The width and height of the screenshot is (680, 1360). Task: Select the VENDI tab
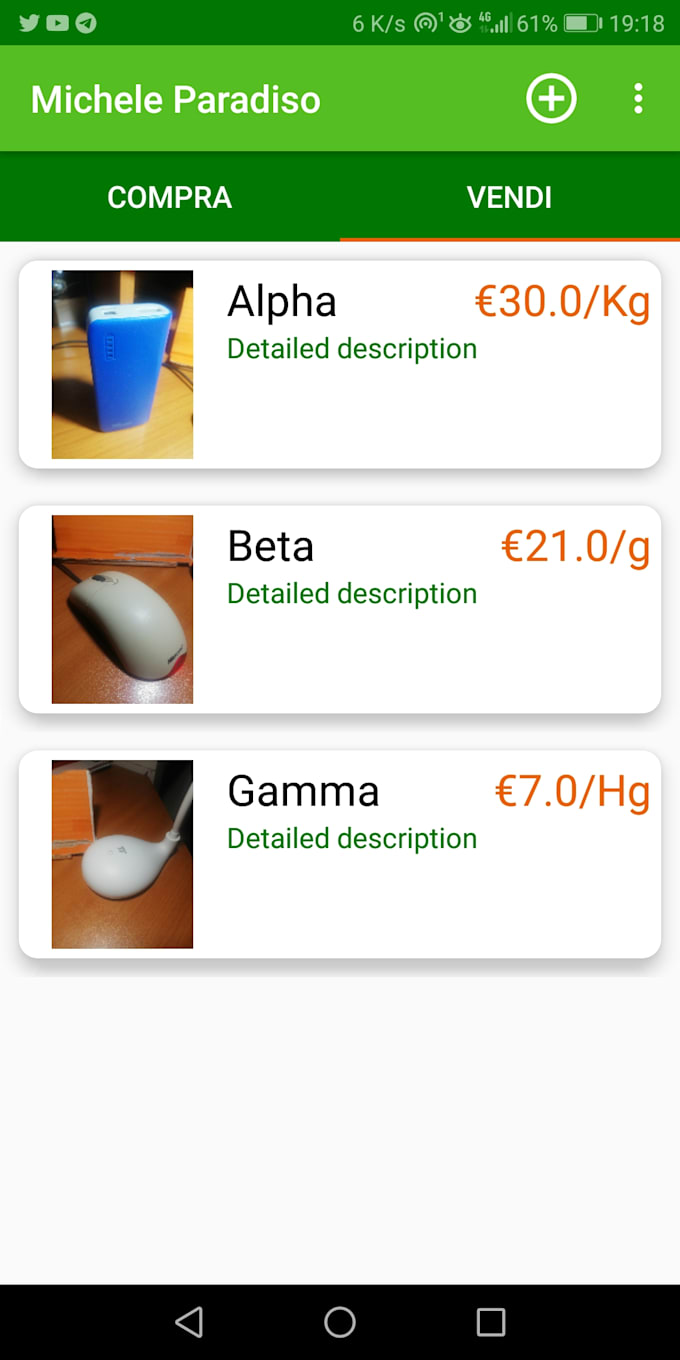coord(509,197)
